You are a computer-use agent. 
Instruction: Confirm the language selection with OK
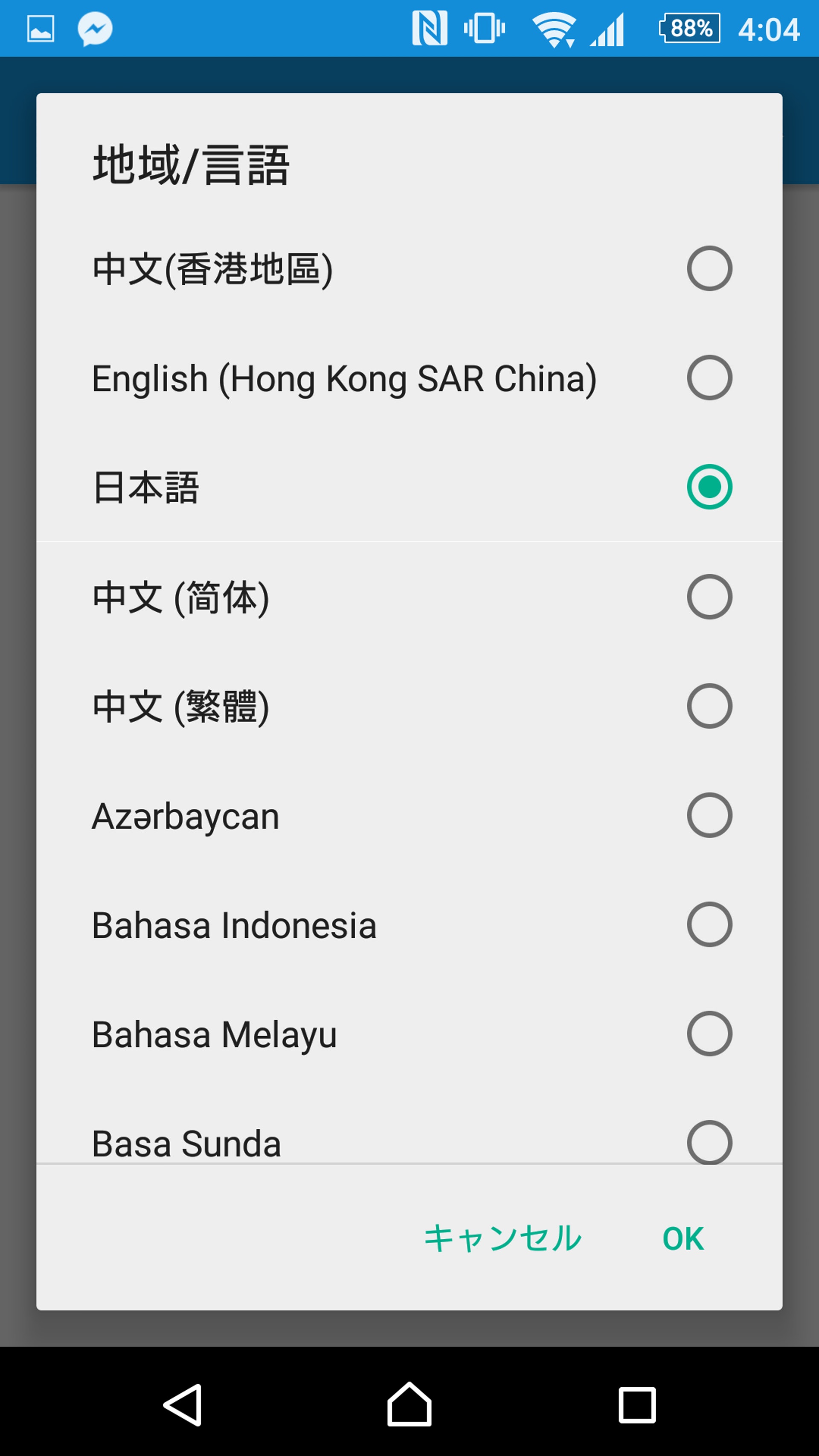[x=683, y=1238]
